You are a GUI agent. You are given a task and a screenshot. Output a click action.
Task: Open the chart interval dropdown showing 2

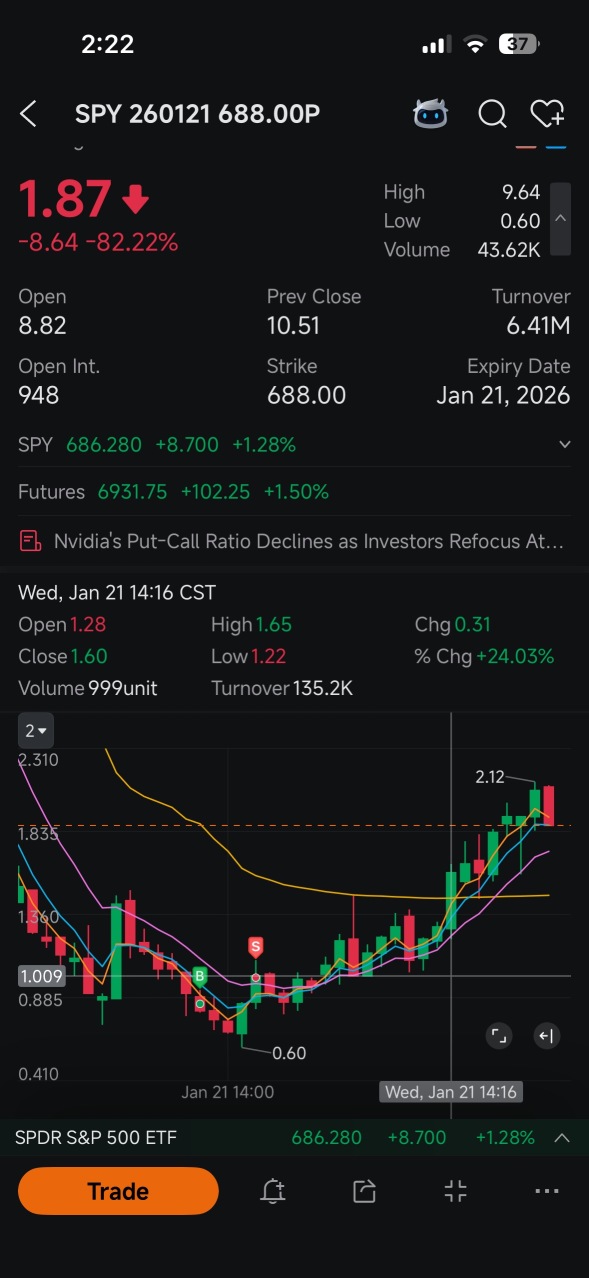click(x=36, y=731)
